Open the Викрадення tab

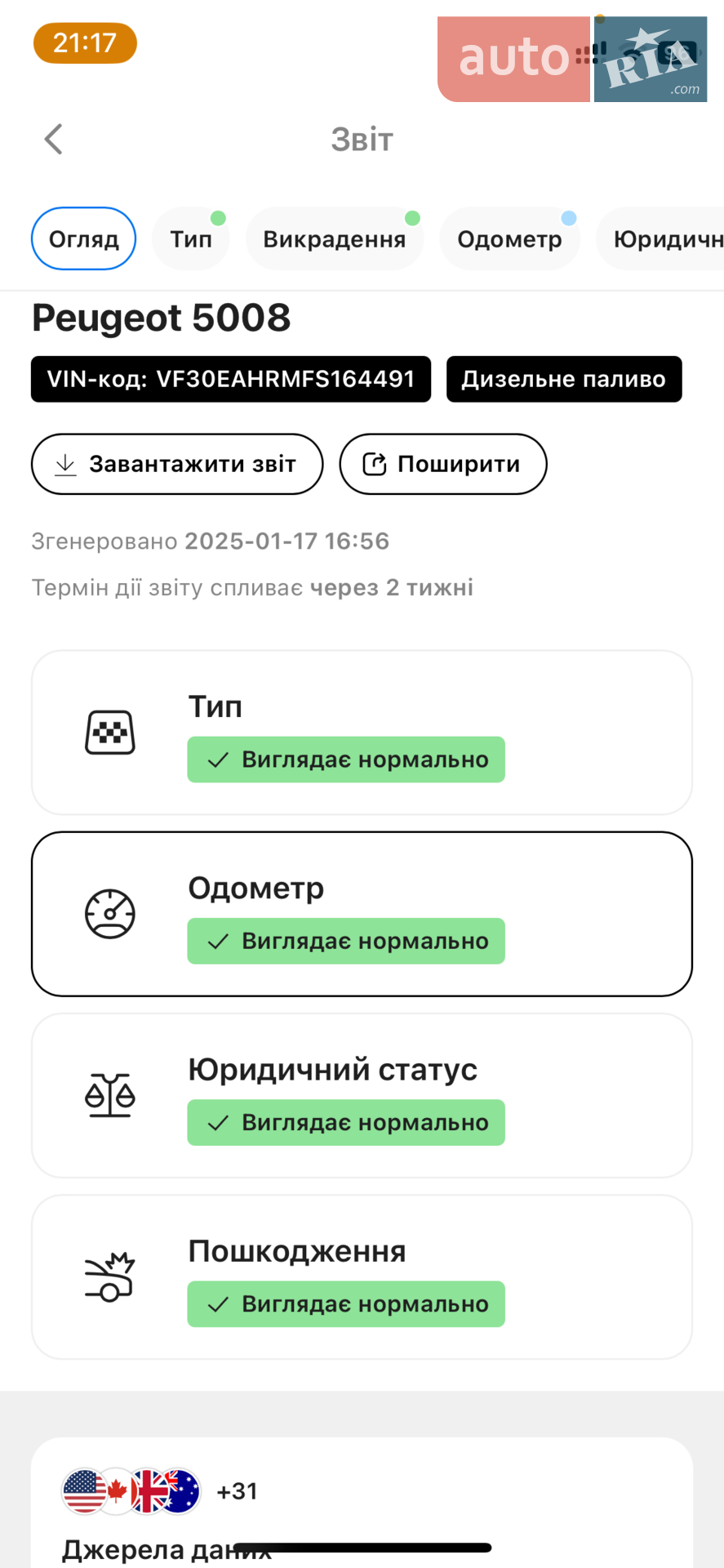[x=334, y=238]
